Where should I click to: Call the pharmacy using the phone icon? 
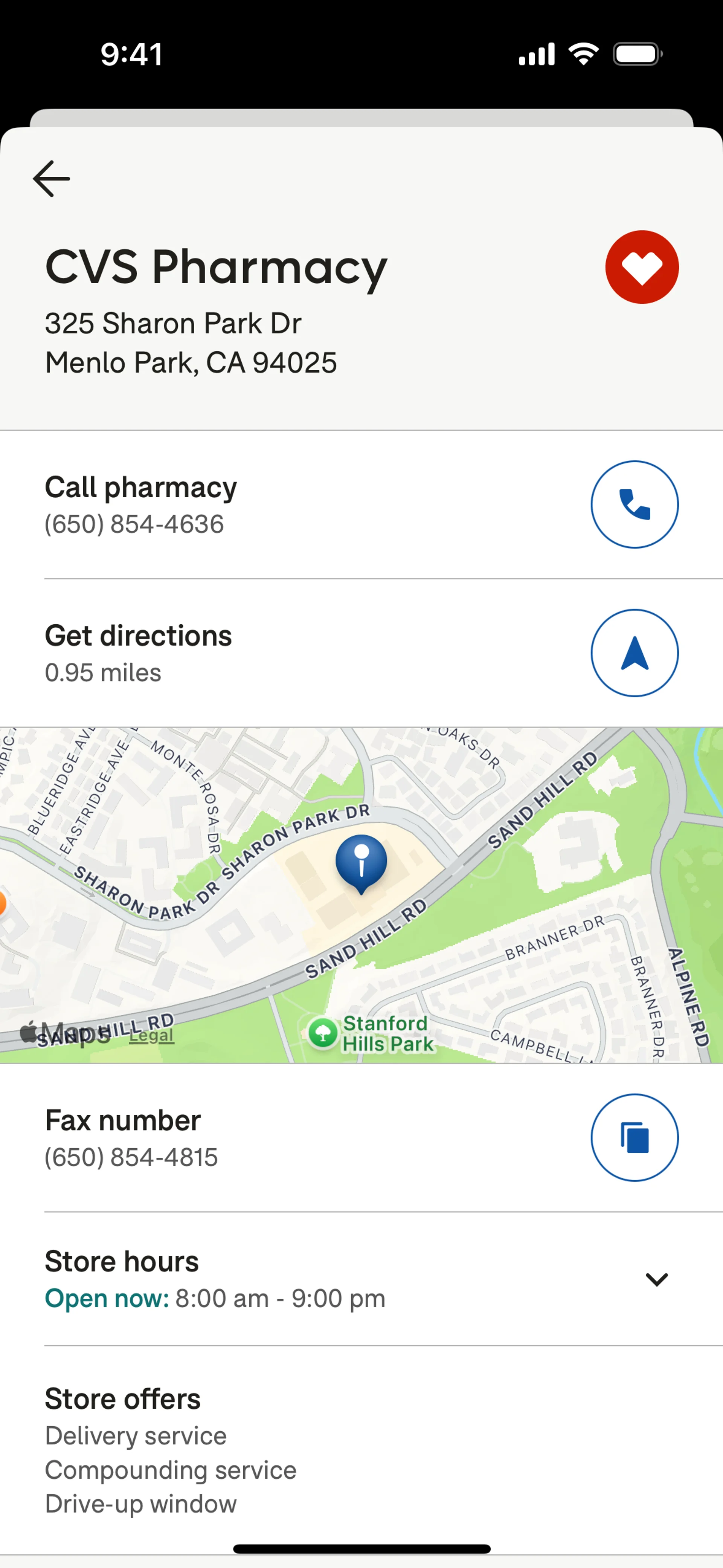(634, 504)
